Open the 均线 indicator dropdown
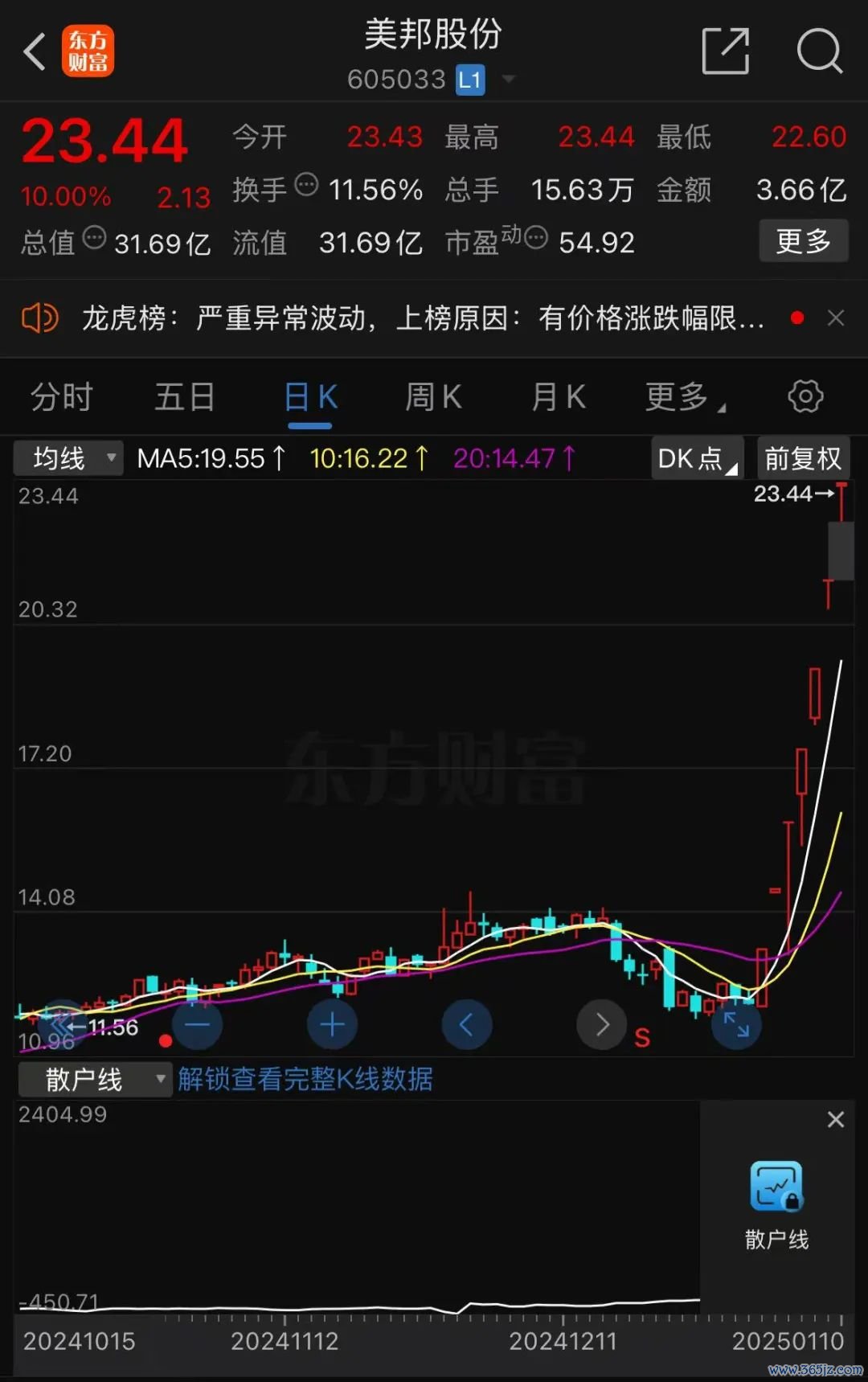 69,458
